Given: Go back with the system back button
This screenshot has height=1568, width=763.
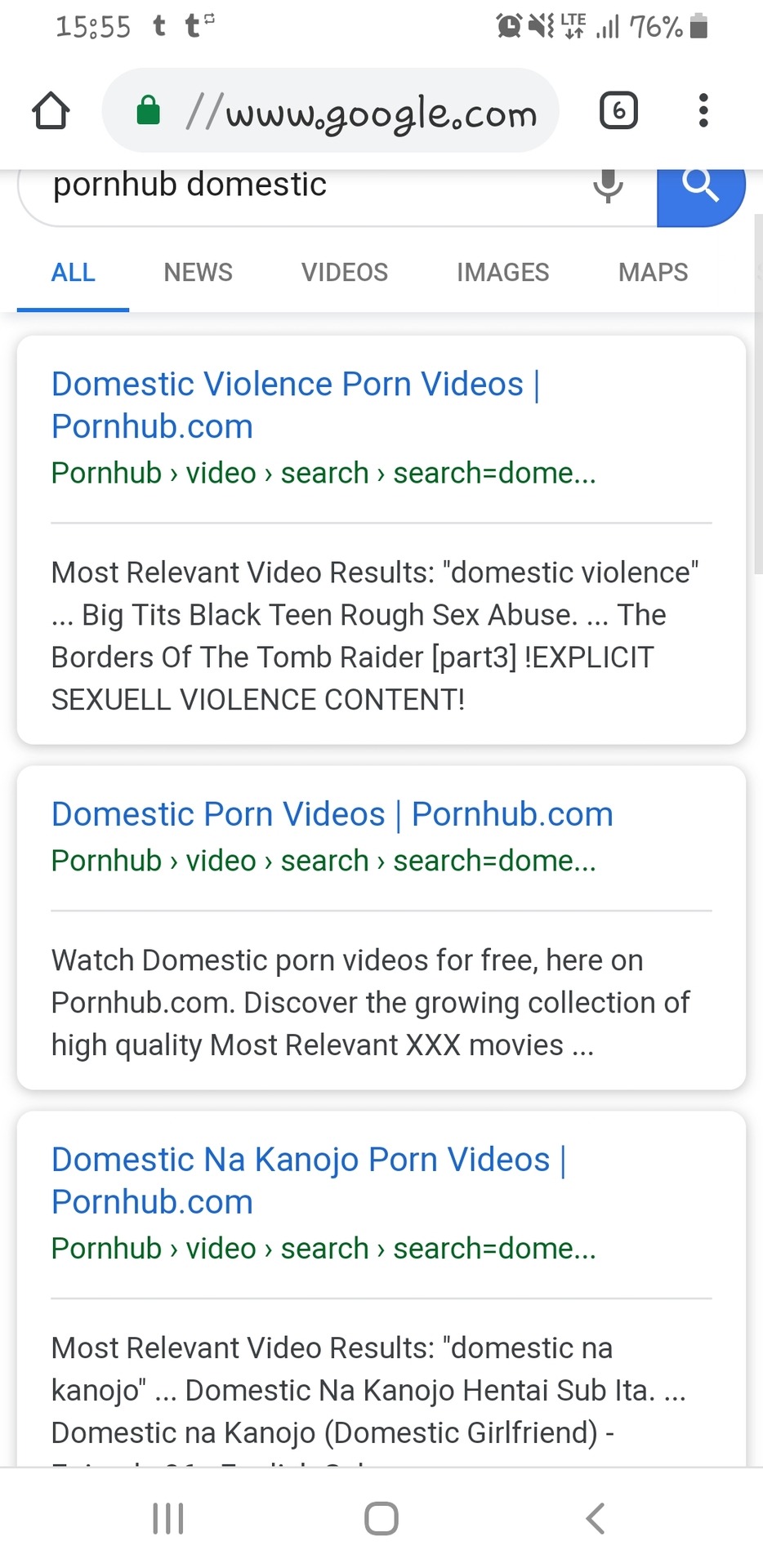Looking at the screenshot, I should [596, 1519].
